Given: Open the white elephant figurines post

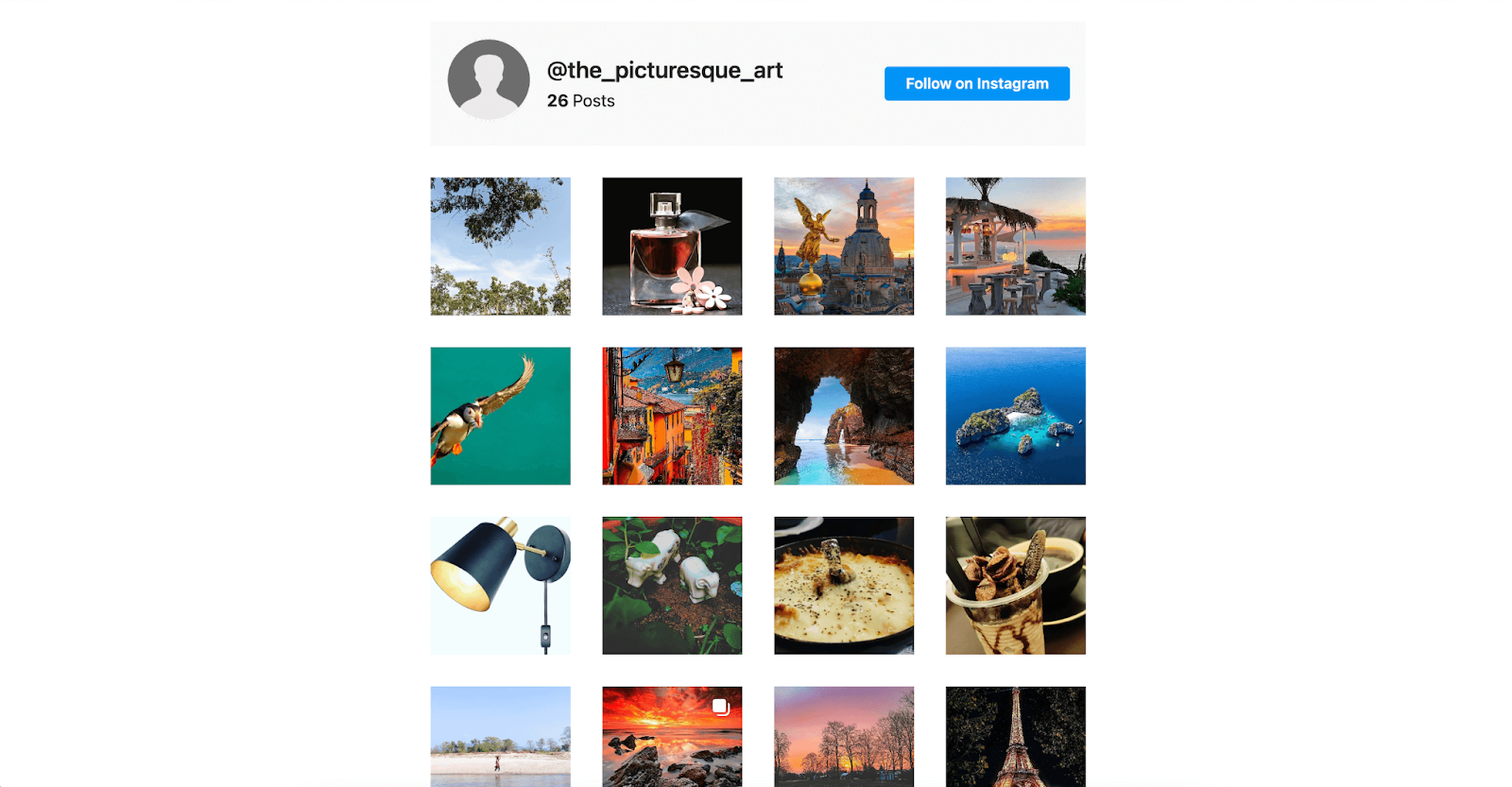Looking at the screenshot, I should pos(672,586).
